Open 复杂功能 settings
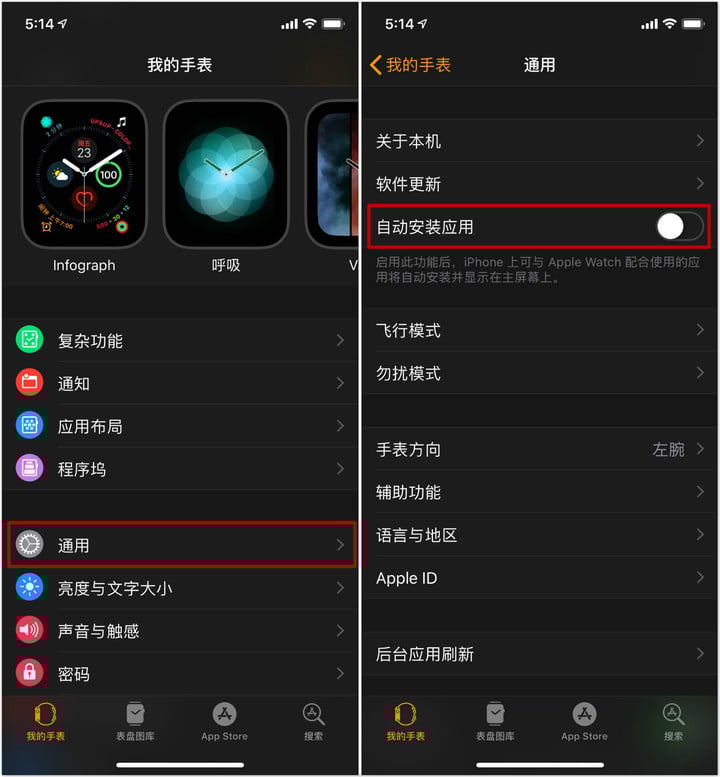 (180, 340)
